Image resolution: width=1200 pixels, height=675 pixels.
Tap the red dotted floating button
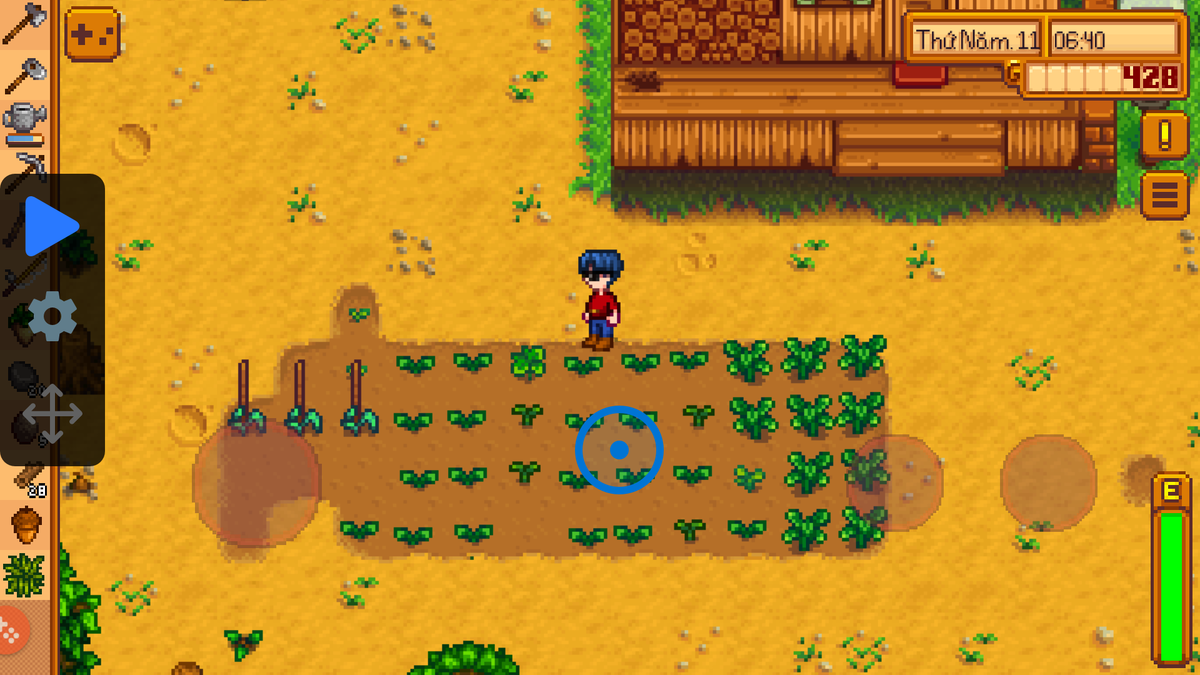pyautogui.click(x=12, y=632)
